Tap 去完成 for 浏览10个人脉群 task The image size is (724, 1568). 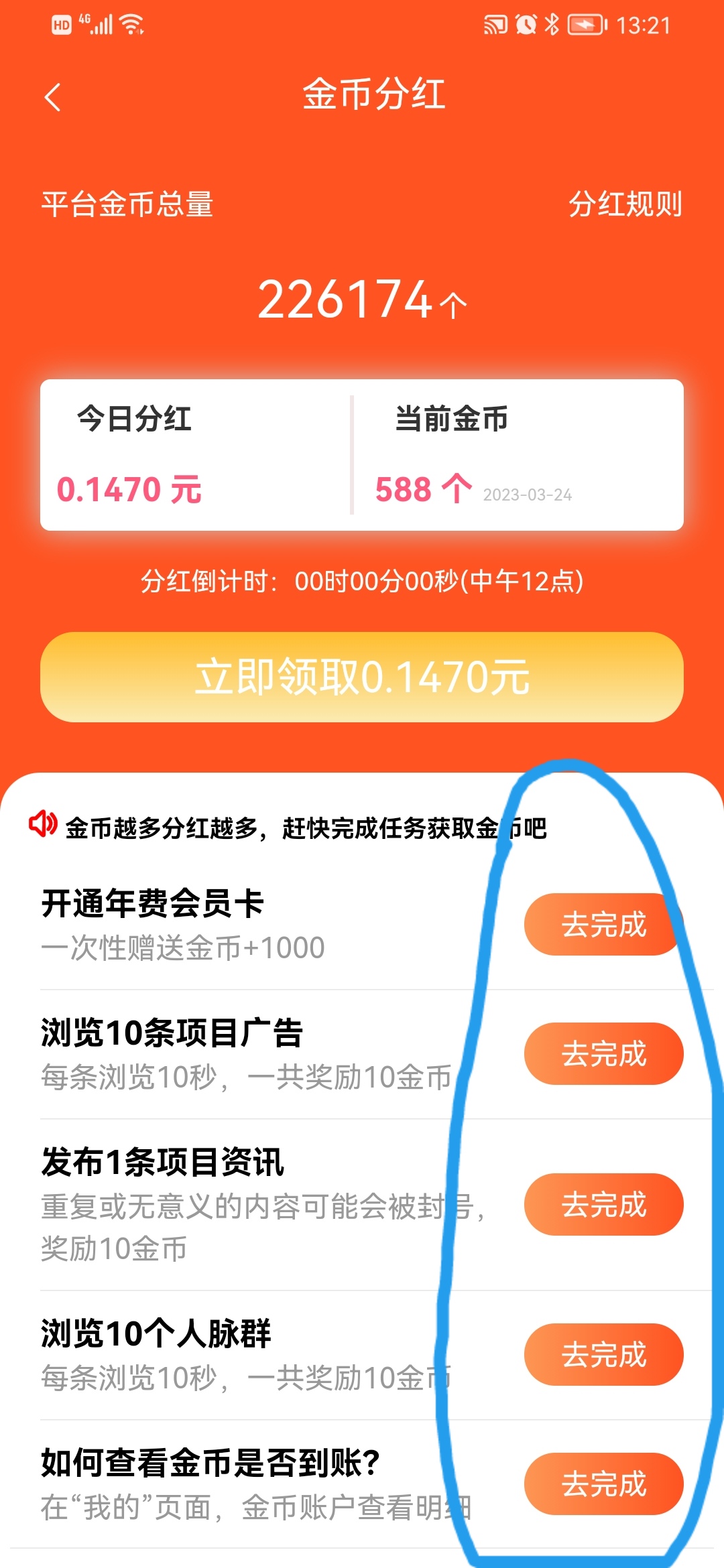tap(603, 1354)
